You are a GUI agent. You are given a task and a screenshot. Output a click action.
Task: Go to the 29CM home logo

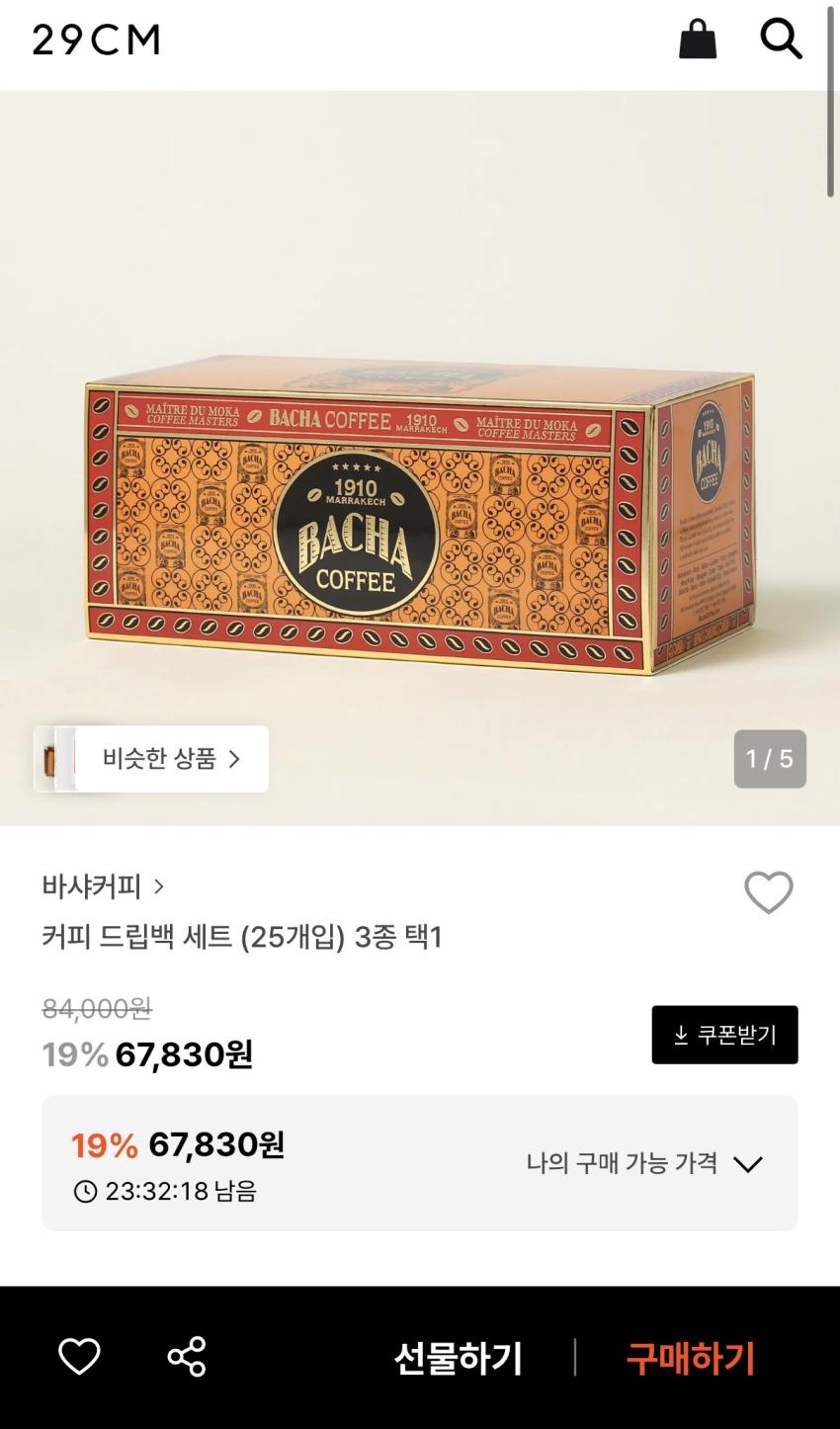point(96,41)
